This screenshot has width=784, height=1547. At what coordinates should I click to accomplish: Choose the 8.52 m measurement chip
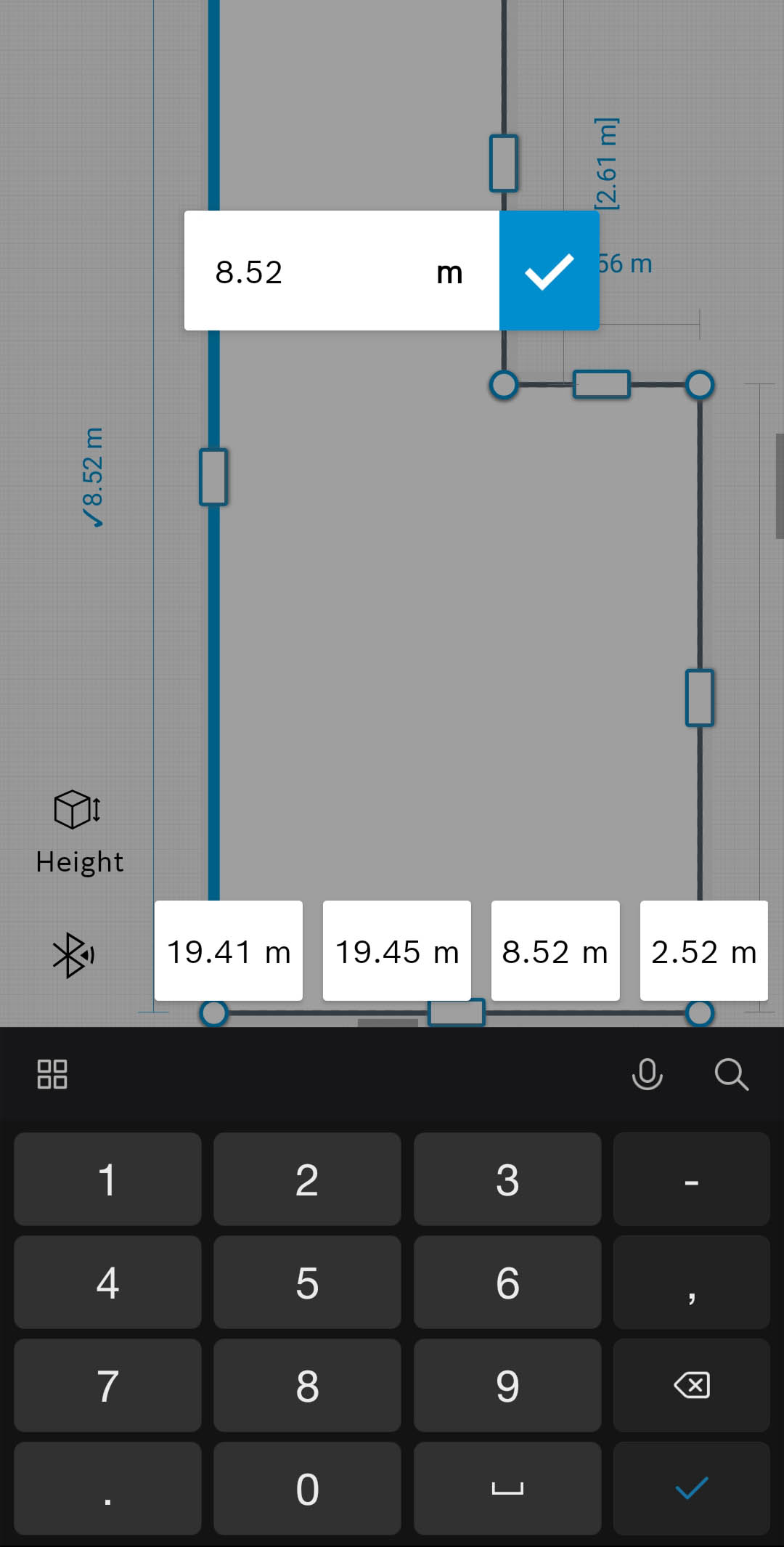point(555,951)
